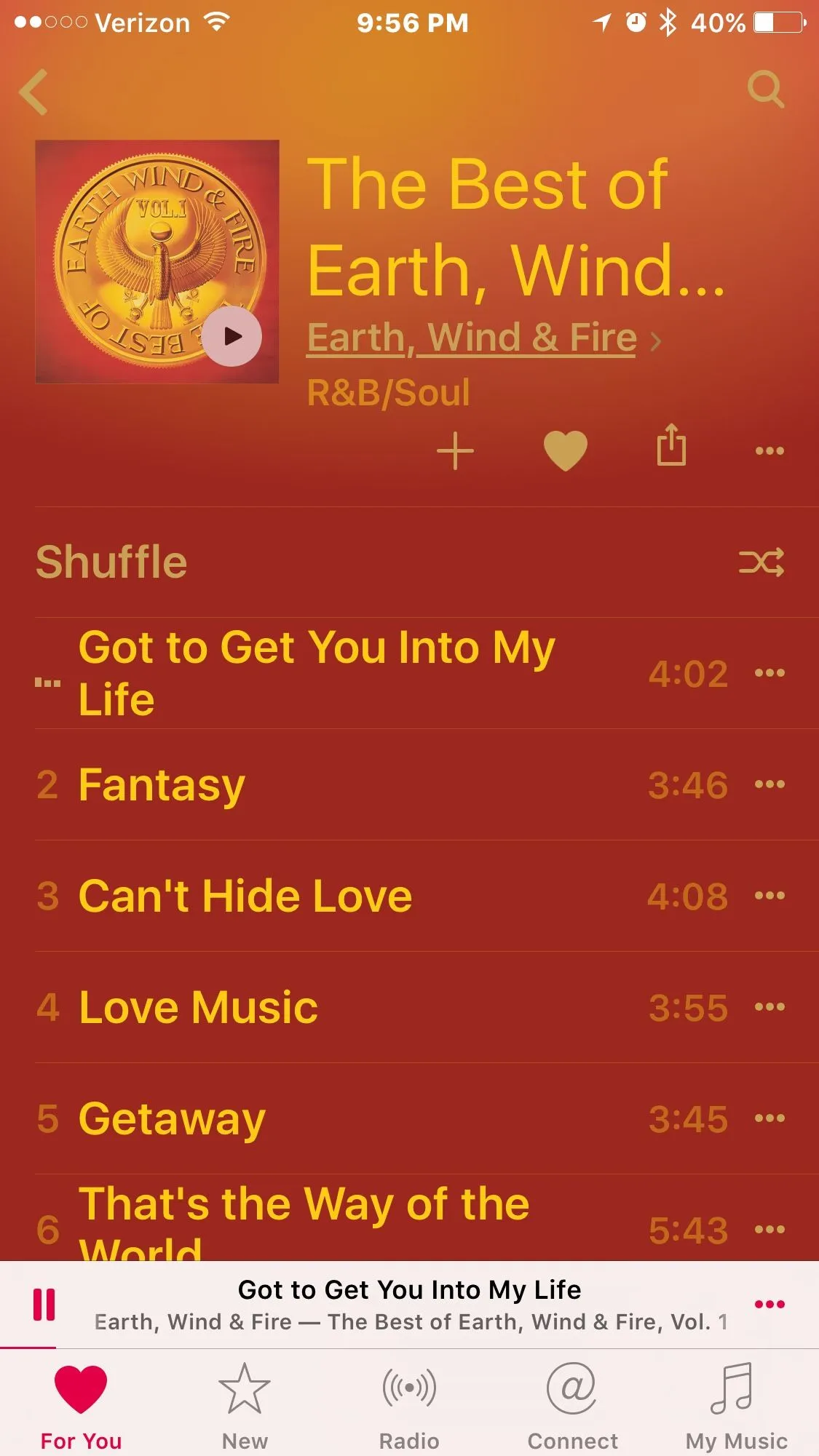819x1456 pixels.
Task: Share this album
Action: (670, 446)
